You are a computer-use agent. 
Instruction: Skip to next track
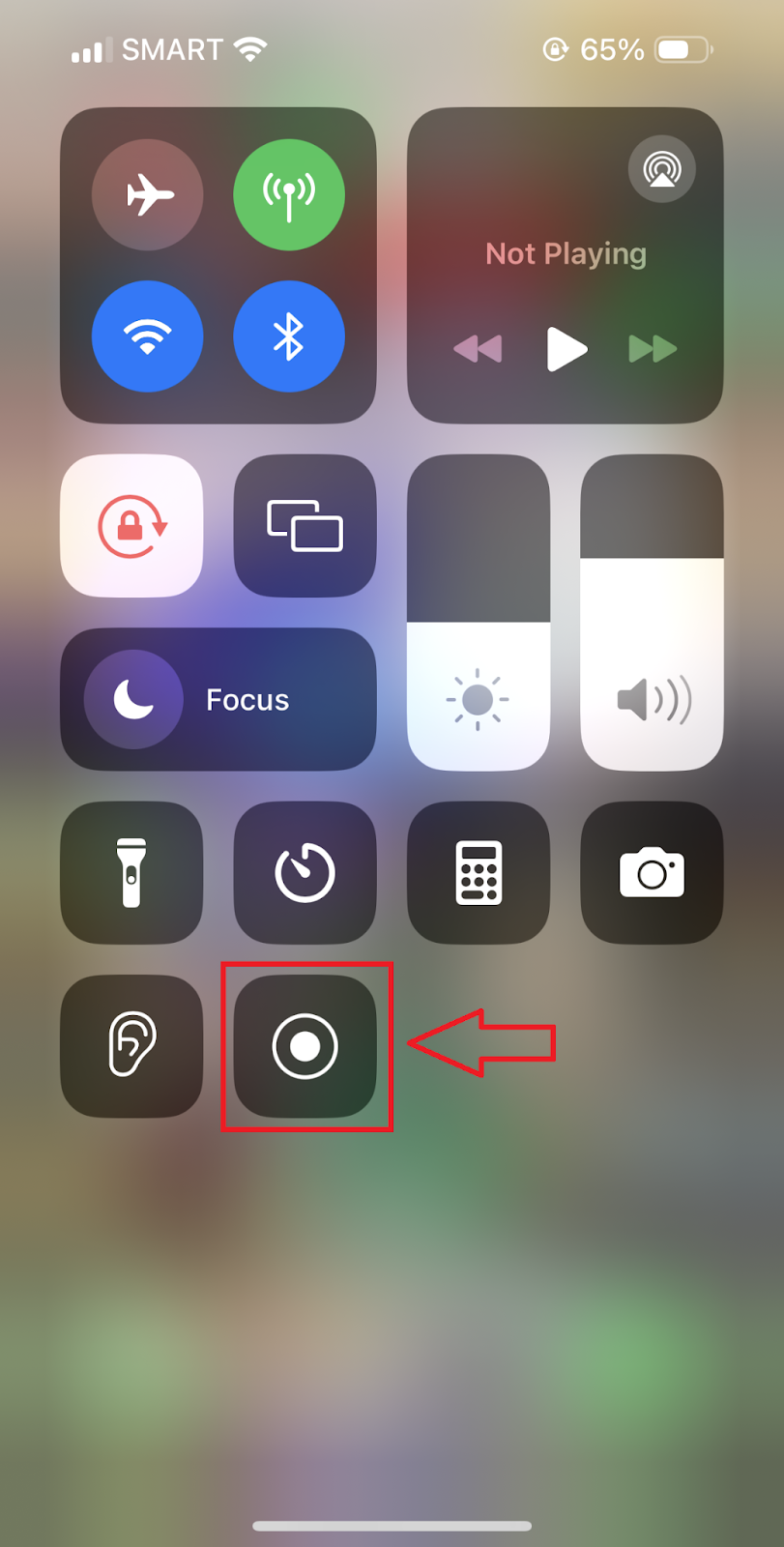(653, 349)
